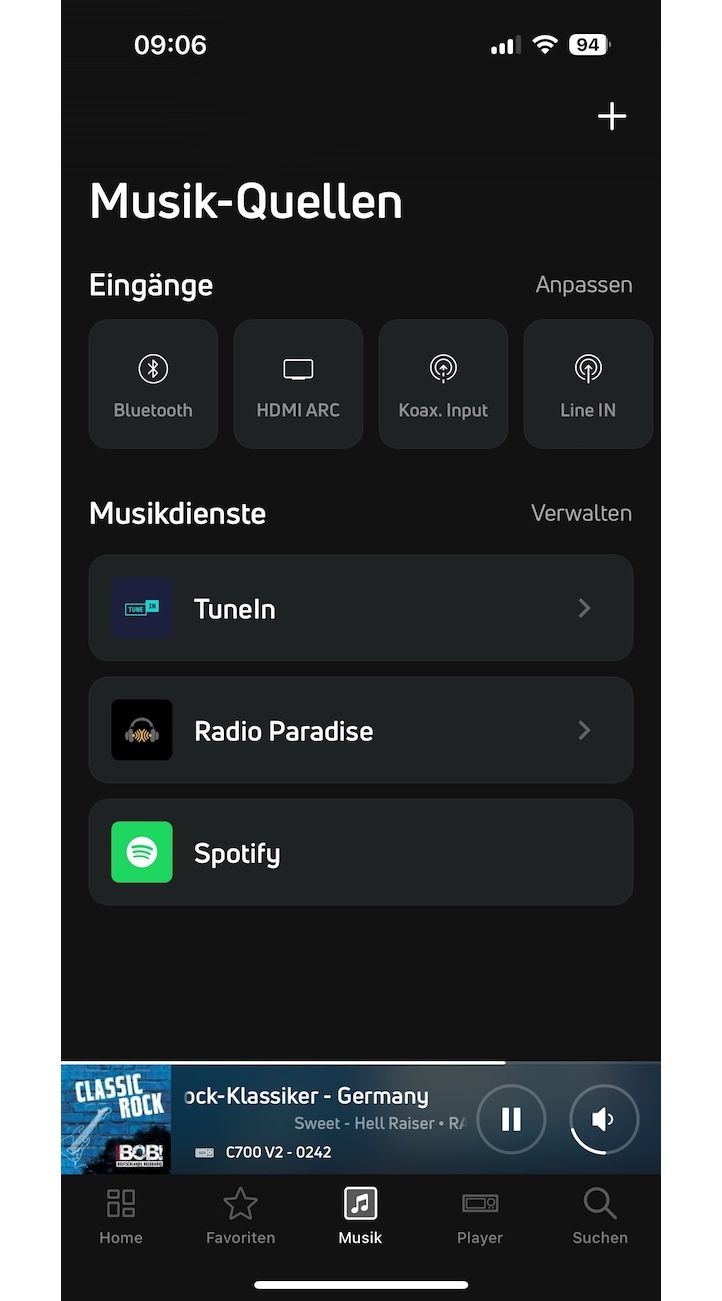Tap the plus icon to add a source
Image resolution: width=722 pixels, height=1301 pixels.
pyautogui.click(x=612, y=117)
